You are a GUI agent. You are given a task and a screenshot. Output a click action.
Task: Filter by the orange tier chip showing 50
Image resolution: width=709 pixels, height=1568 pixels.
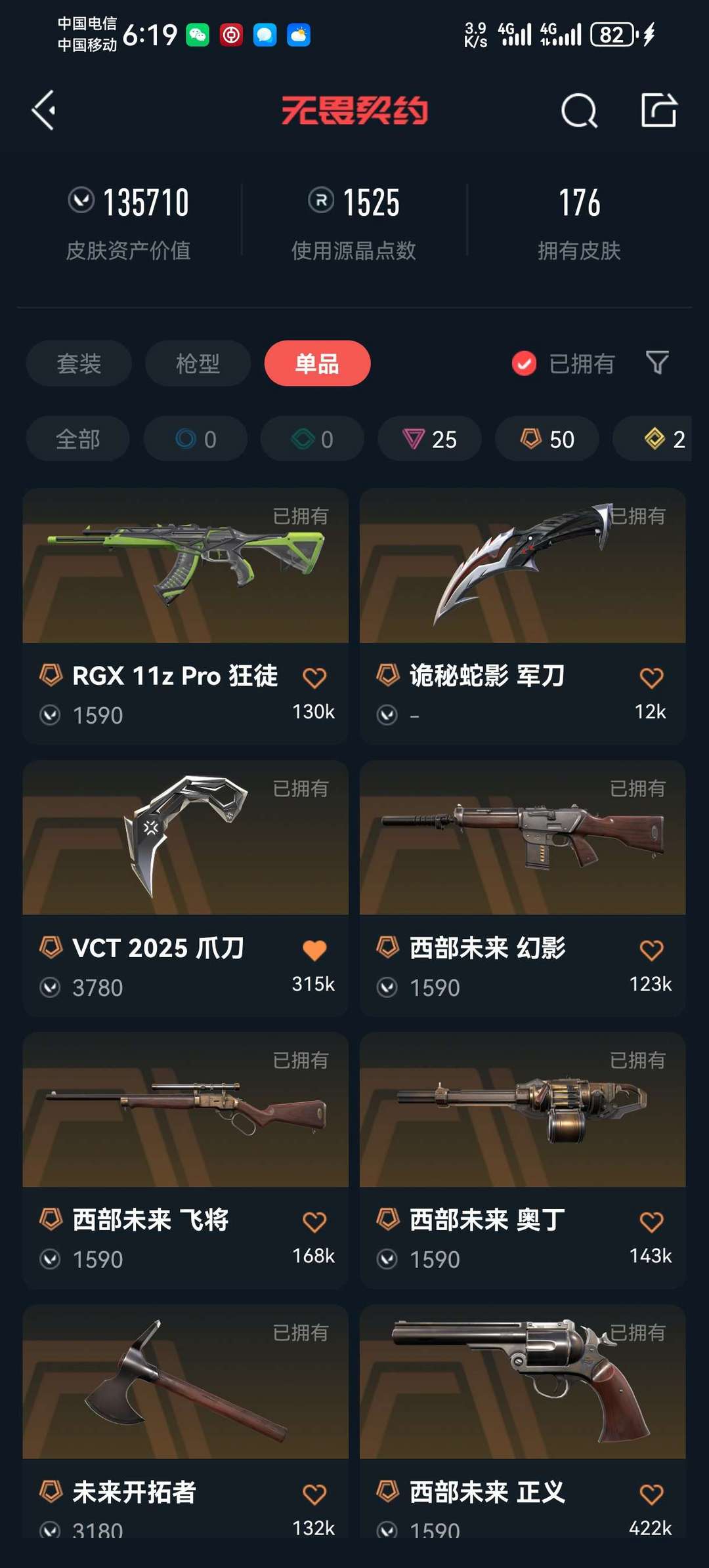point(547,439)
